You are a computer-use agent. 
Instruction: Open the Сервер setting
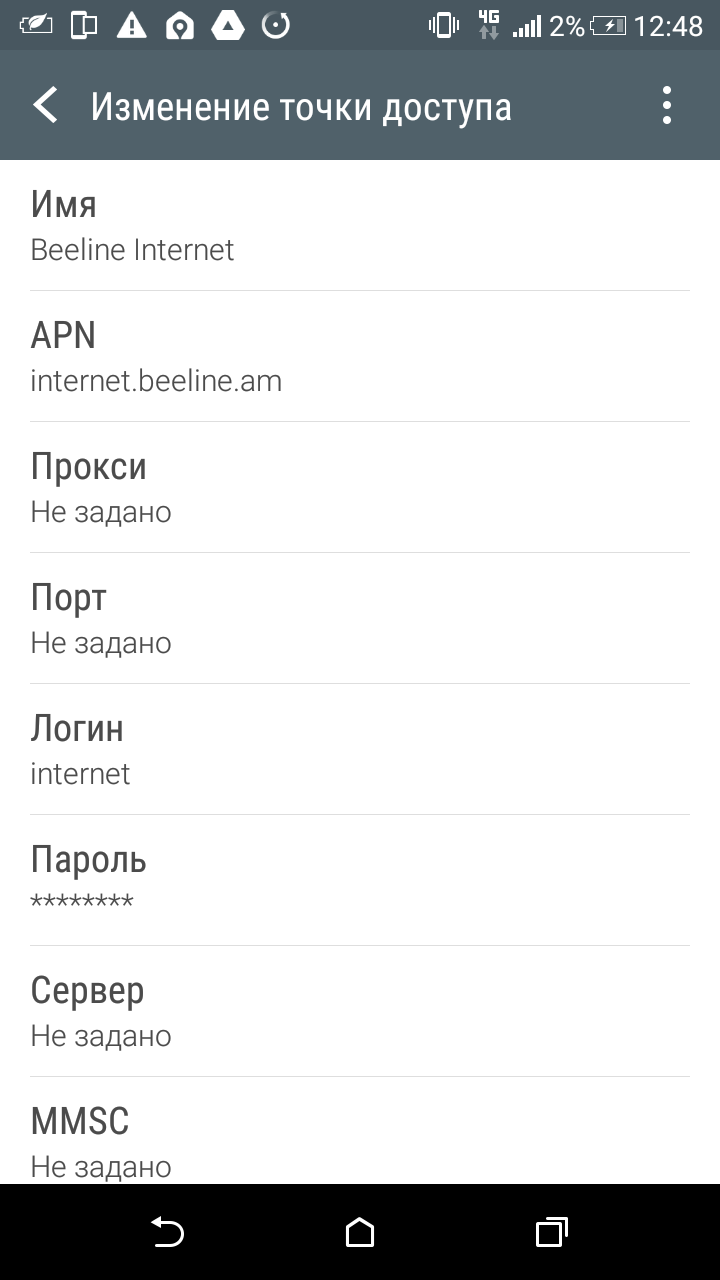coord(360,1012)
